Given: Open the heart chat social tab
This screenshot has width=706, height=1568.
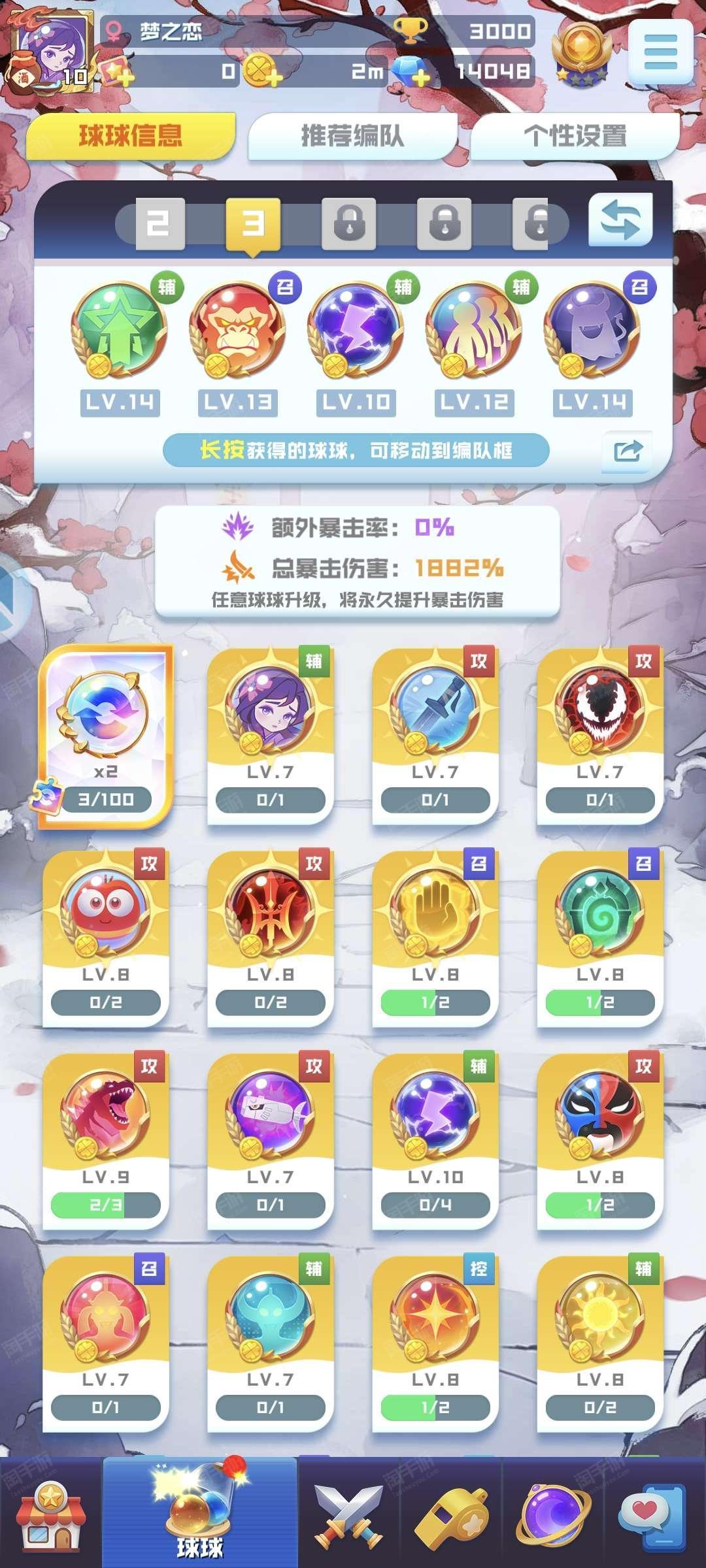Looking at the screenshot, I should (x=652, y=1517).
